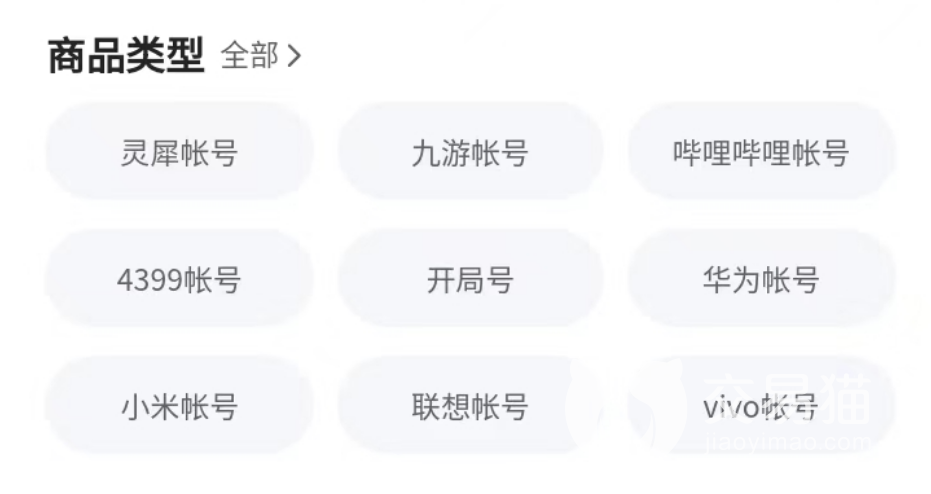Filter by 4399帐号
The image size is (931, 494).
[179, 280]
